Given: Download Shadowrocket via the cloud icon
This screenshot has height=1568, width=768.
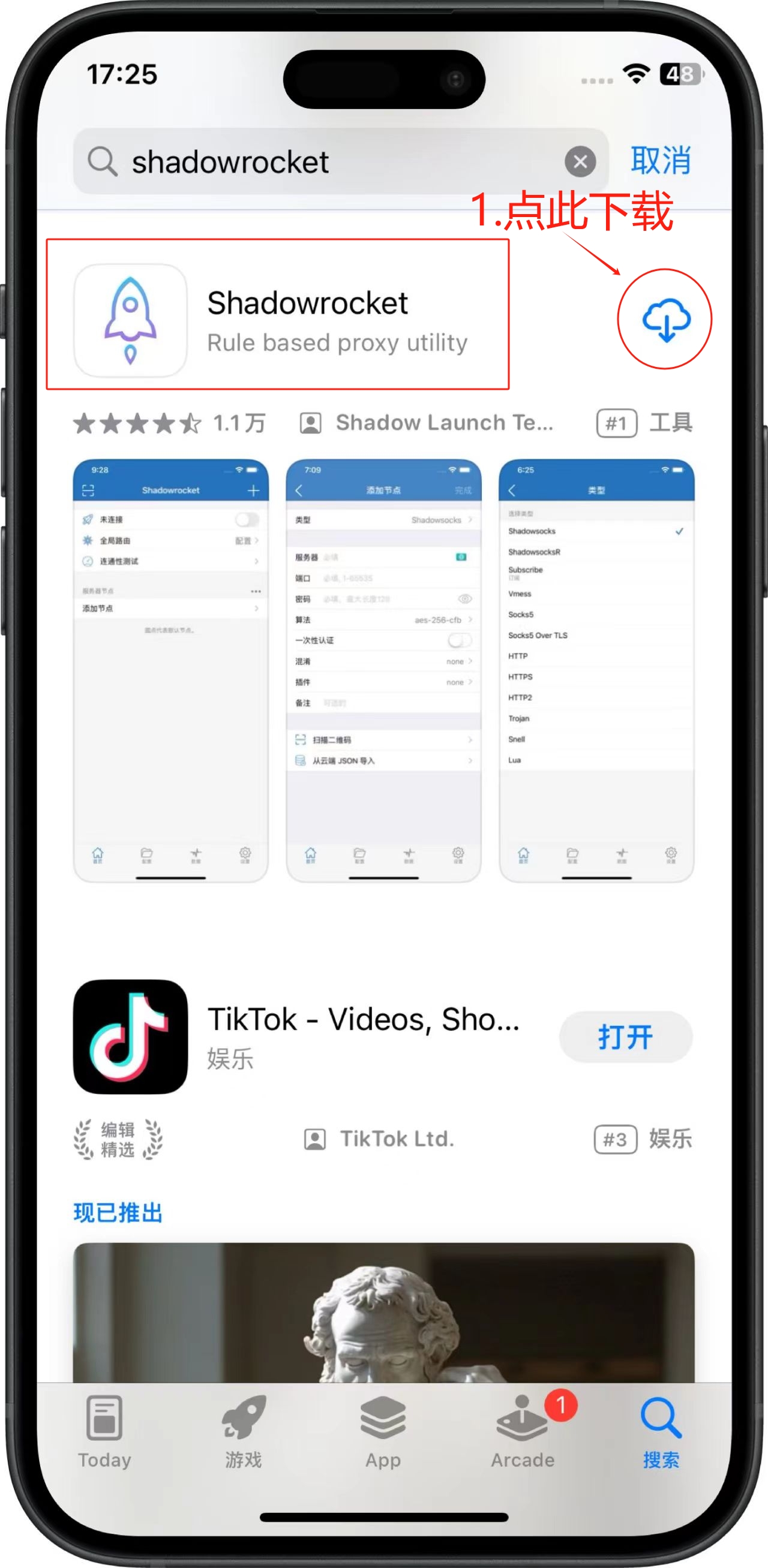Looking at the screenshot, I should pos(665,320).
